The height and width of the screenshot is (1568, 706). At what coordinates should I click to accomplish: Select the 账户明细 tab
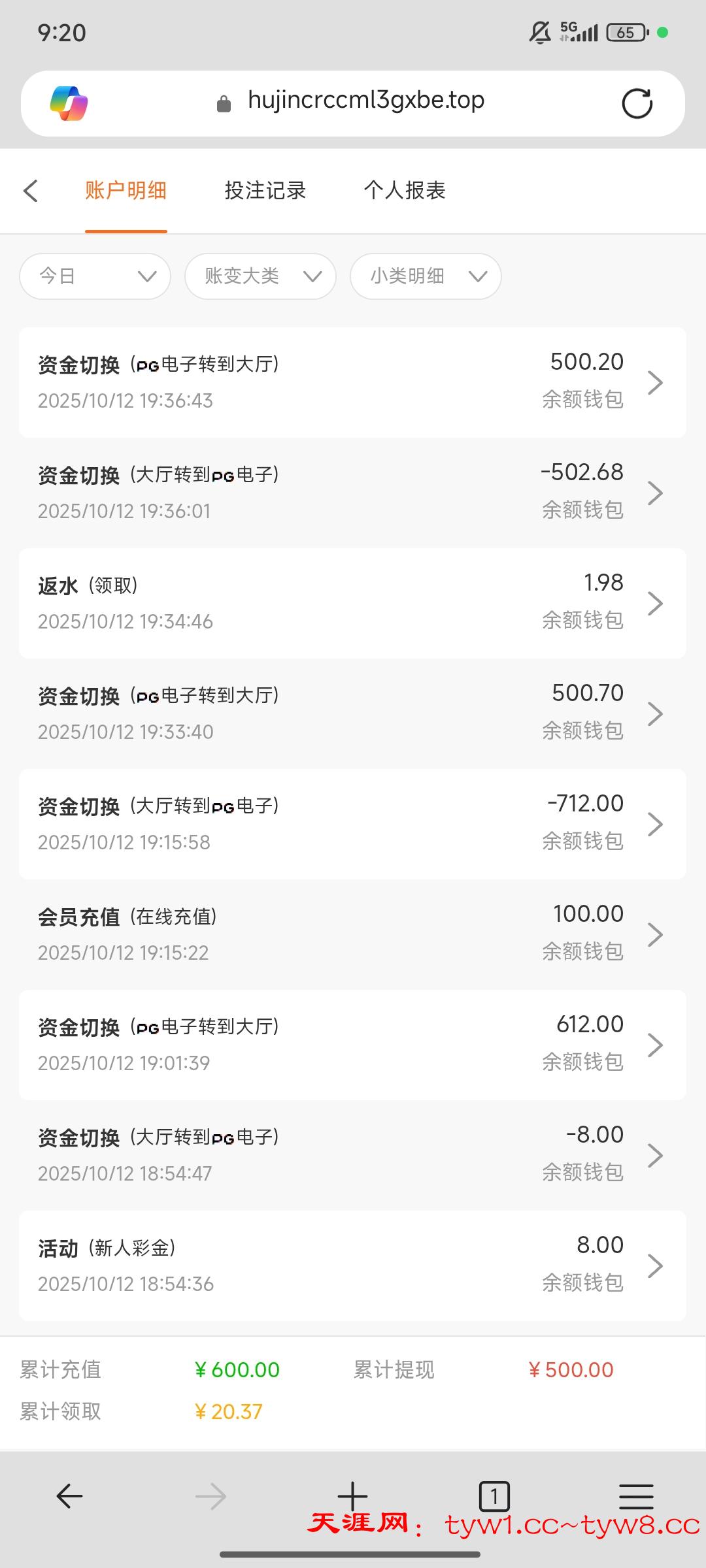[126, 191]
